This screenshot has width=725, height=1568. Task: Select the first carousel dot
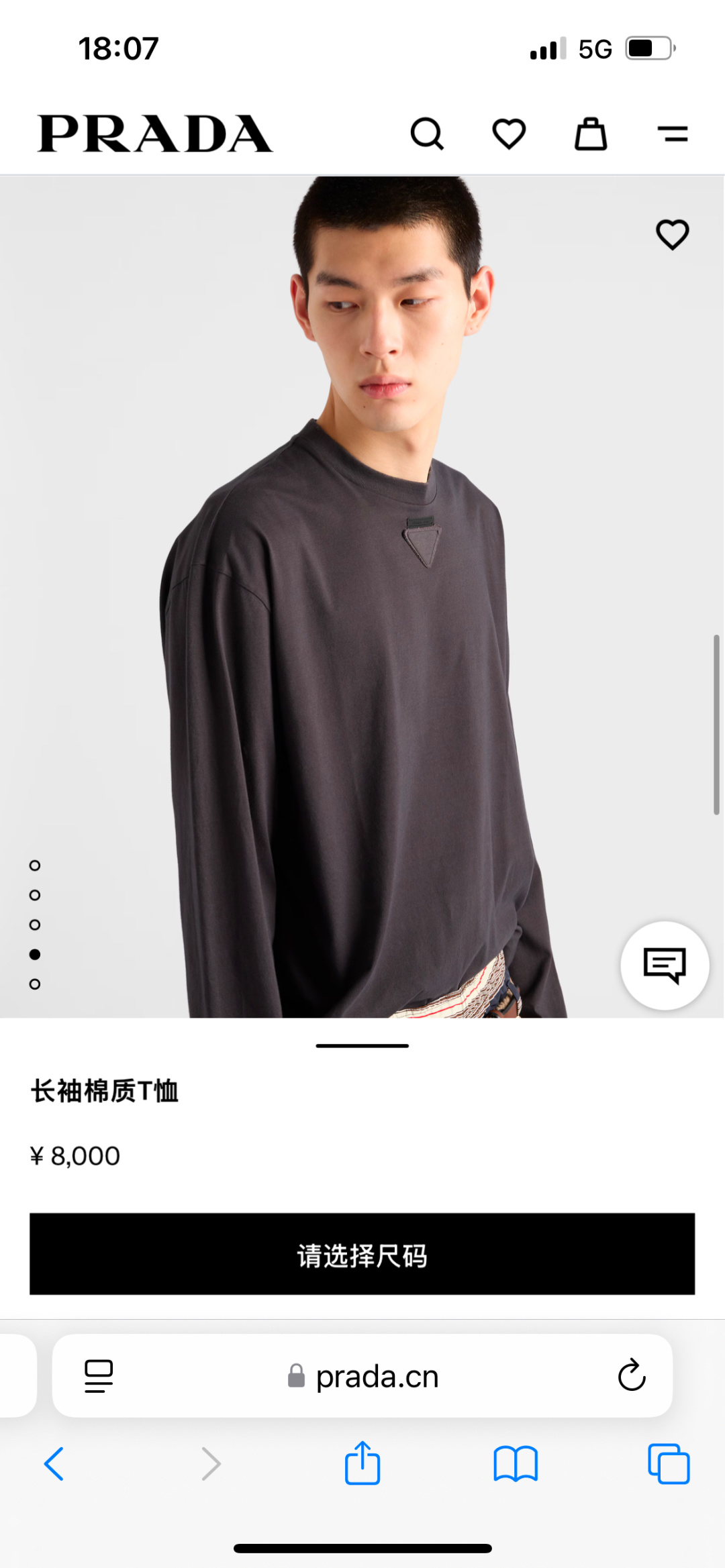[x=34, y=866]
